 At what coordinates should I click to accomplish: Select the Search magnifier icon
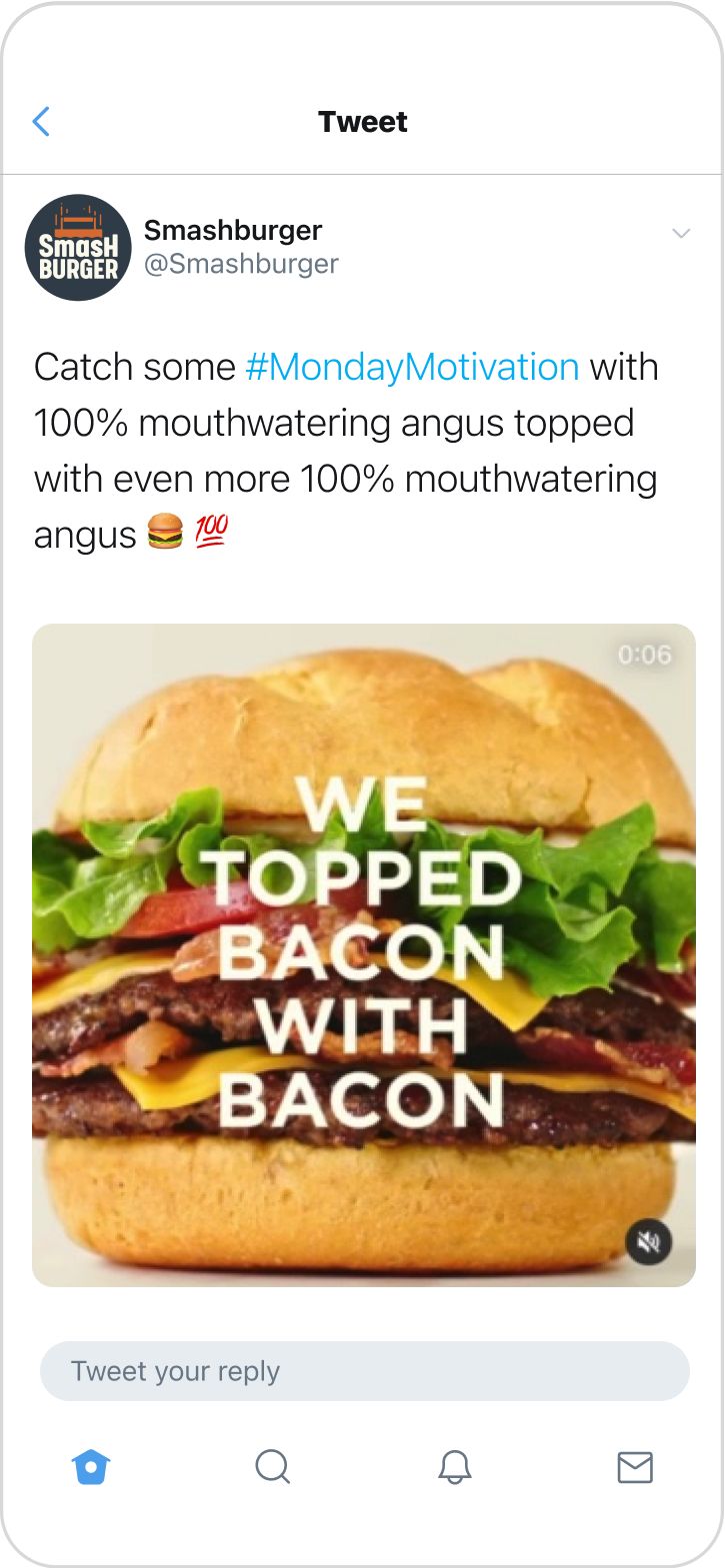tap(272, 1468)
